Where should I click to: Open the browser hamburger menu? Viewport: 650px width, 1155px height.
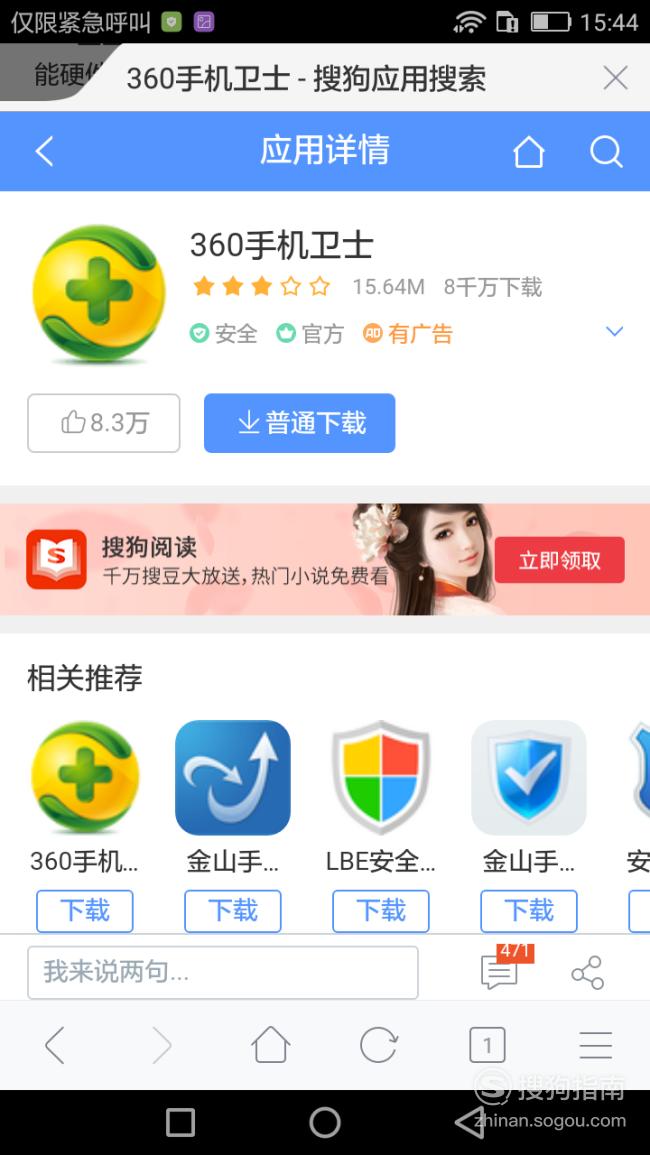click(595, 1046)
